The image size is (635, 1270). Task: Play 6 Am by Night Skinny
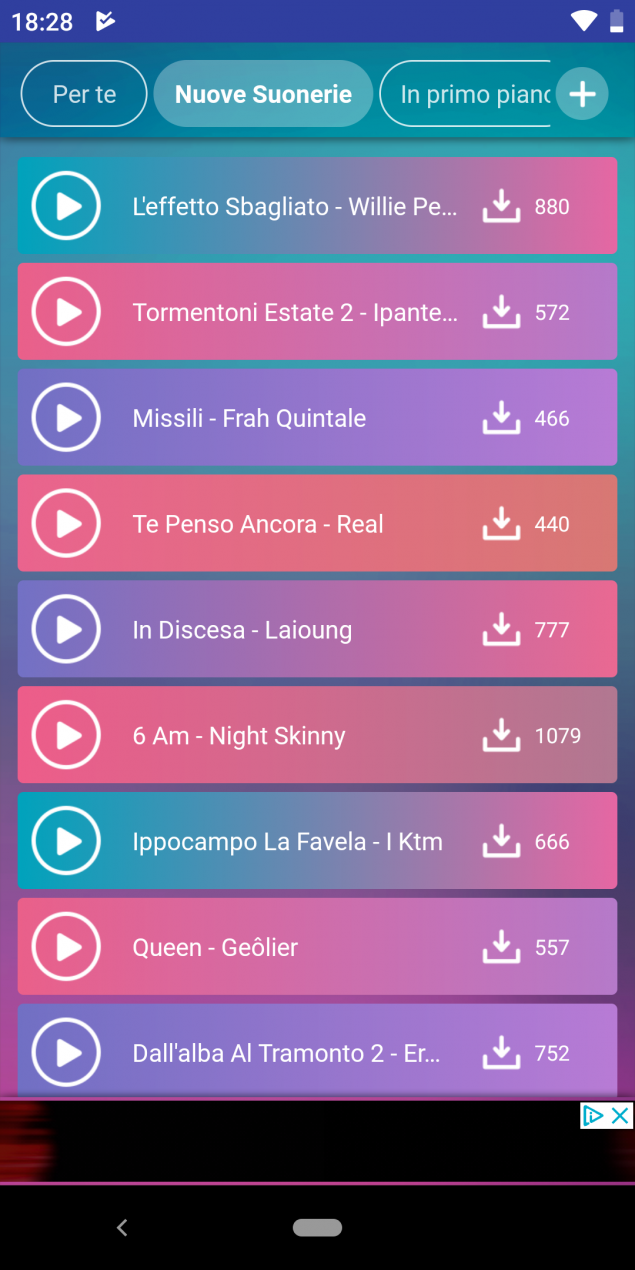tap(66, 736)
